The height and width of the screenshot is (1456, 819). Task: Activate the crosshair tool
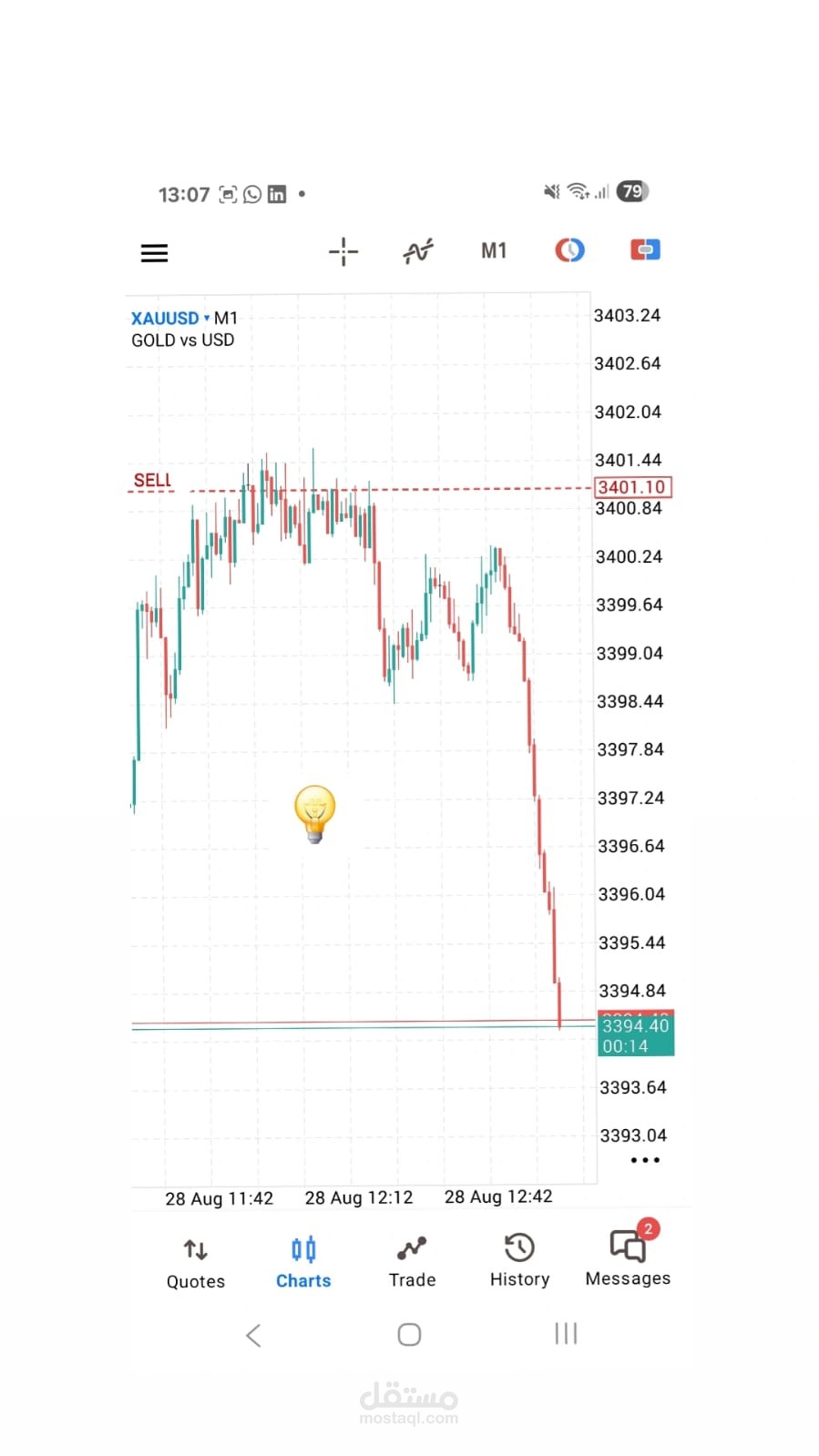coord(343,251)
